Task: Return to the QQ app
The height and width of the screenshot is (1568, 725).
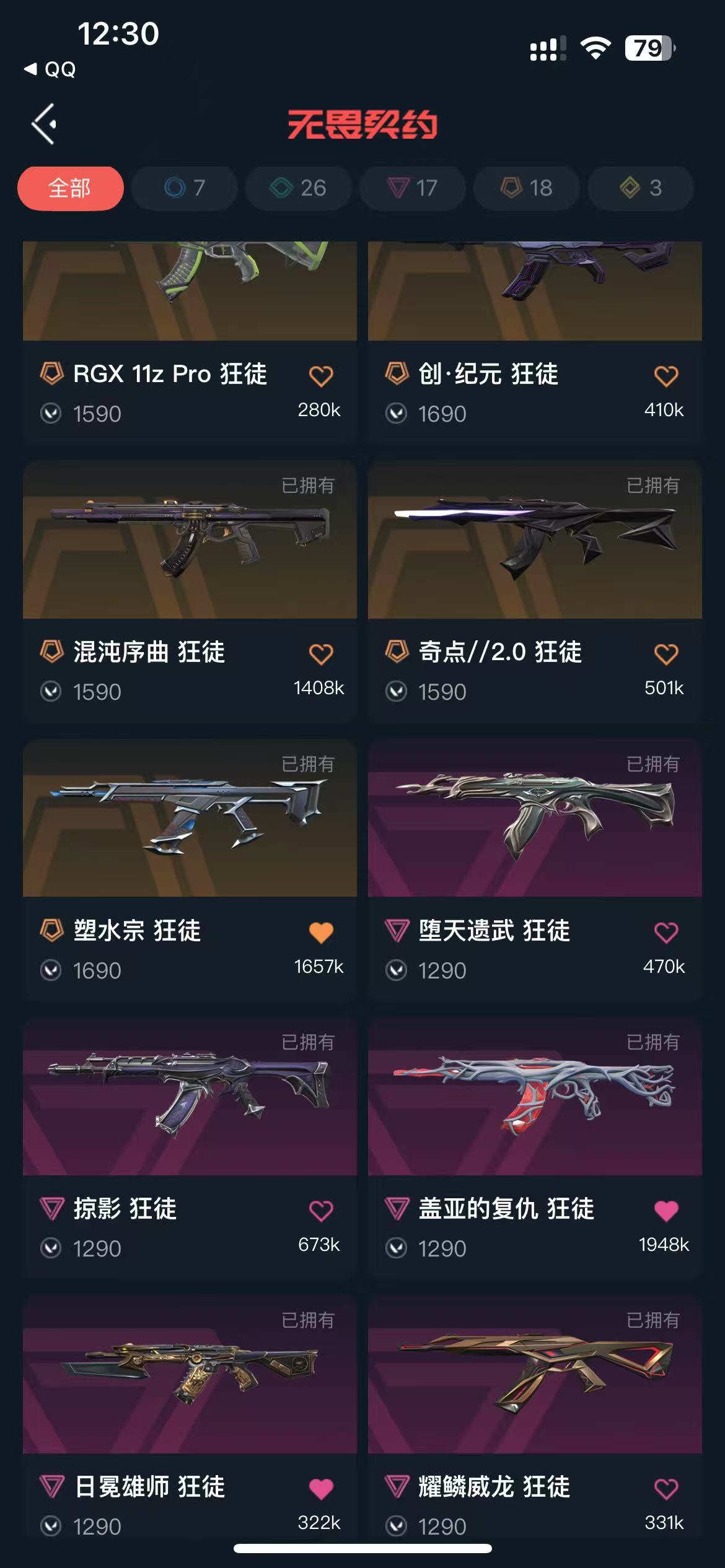Action: pyautogui.click(x=51, y=69)
